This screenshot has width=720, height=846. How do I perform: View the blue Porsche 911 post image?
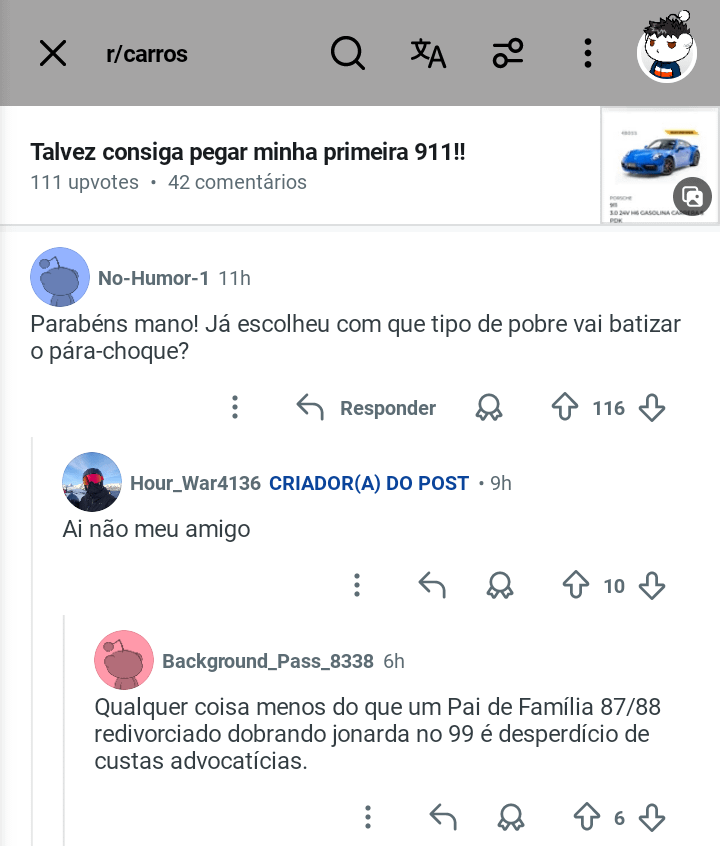click(657, 165)
